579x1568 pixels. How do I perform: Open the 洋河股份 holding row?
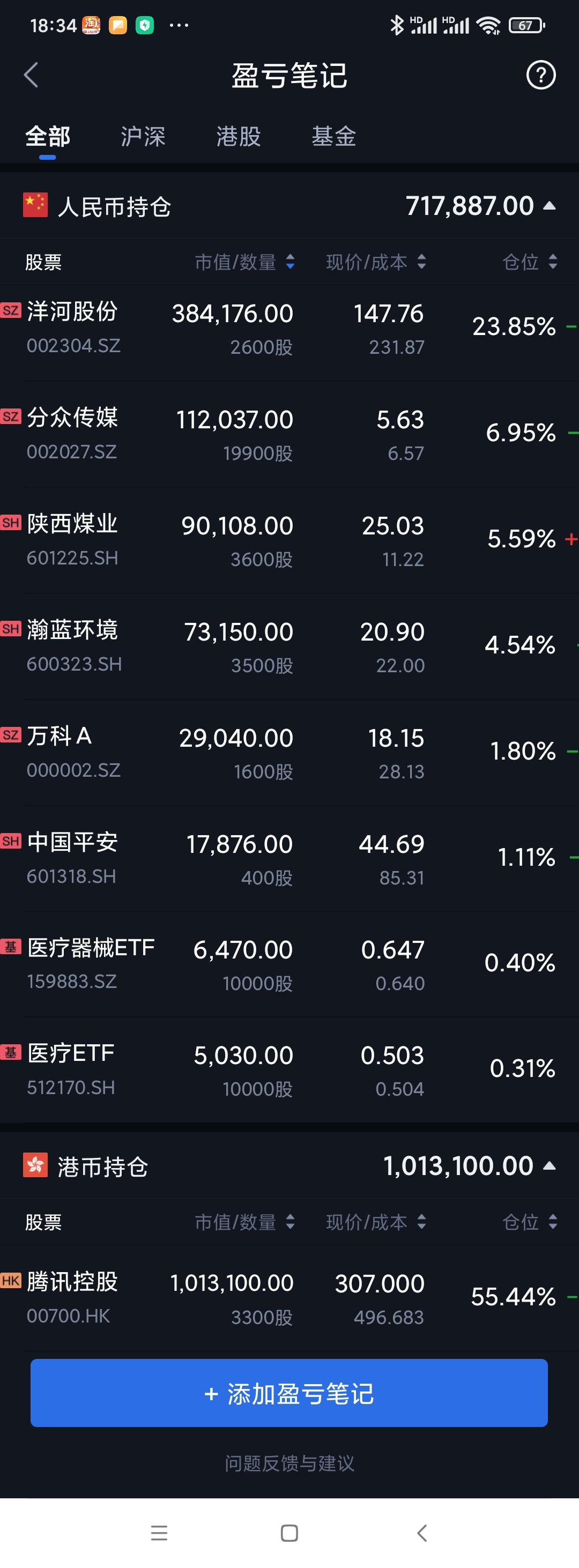click(289, 328)
